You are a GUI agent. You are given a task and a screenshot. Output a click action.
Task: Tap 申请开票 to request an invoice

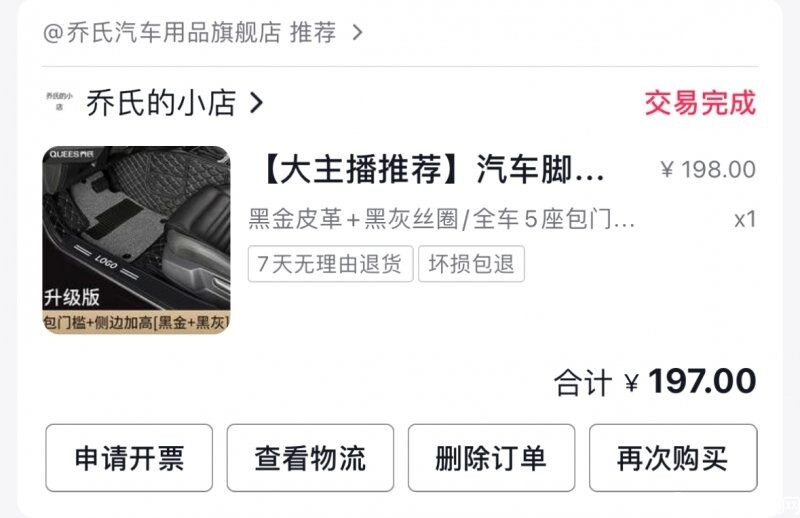click(x=129, y=458)
